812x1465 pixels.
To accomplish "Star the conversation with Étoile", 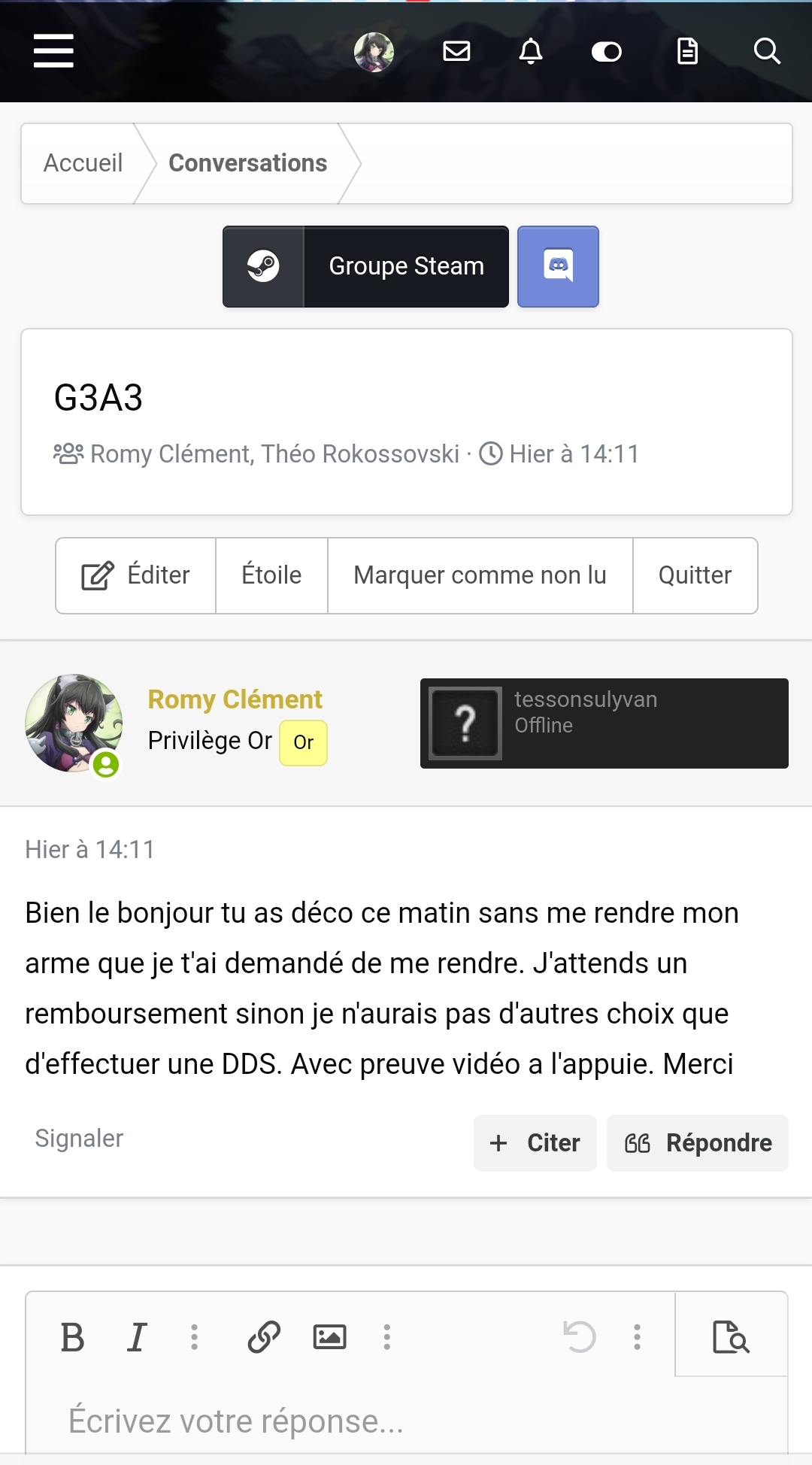I will pyautogui.click(x=271, y=575).
